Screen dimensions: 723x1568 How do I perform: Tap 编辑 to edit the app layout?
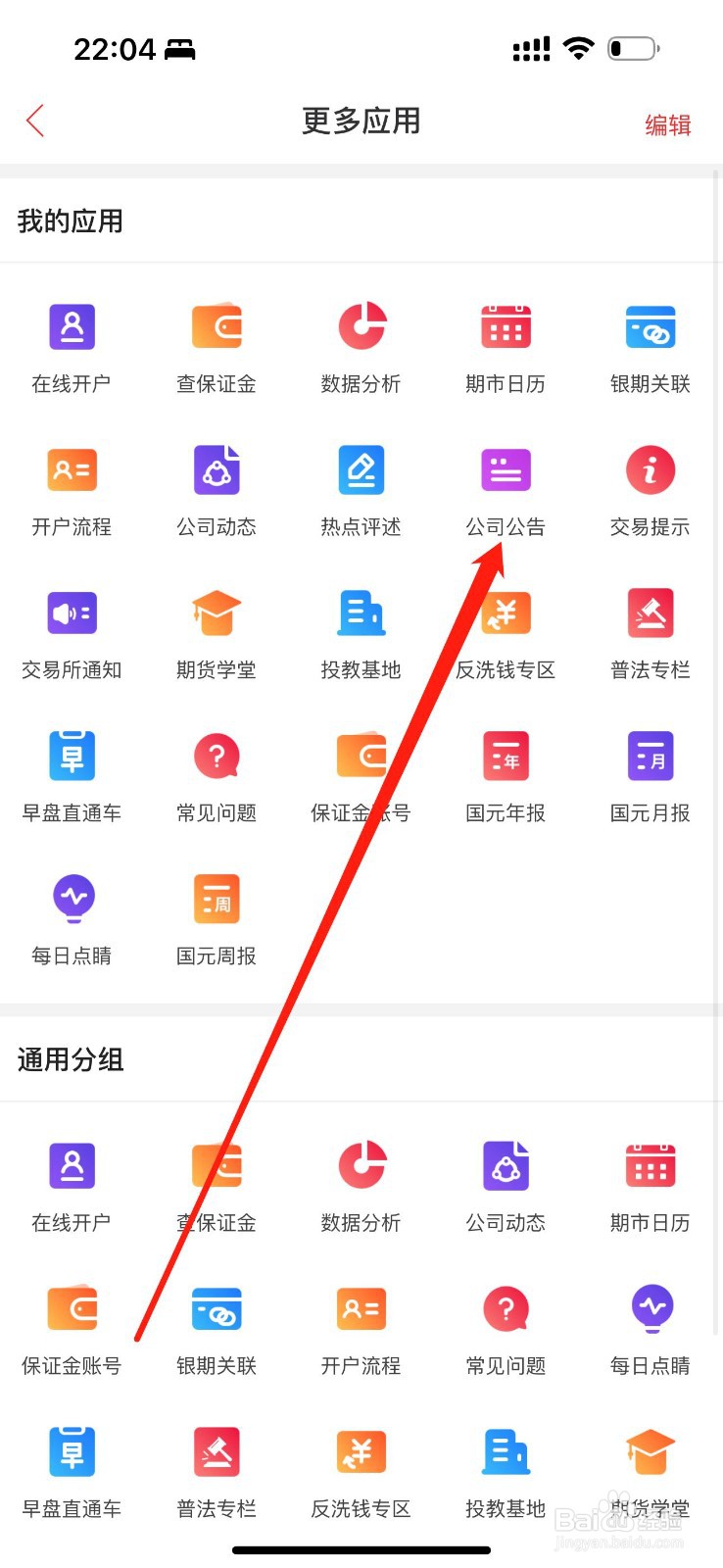(x=667, y=124)
